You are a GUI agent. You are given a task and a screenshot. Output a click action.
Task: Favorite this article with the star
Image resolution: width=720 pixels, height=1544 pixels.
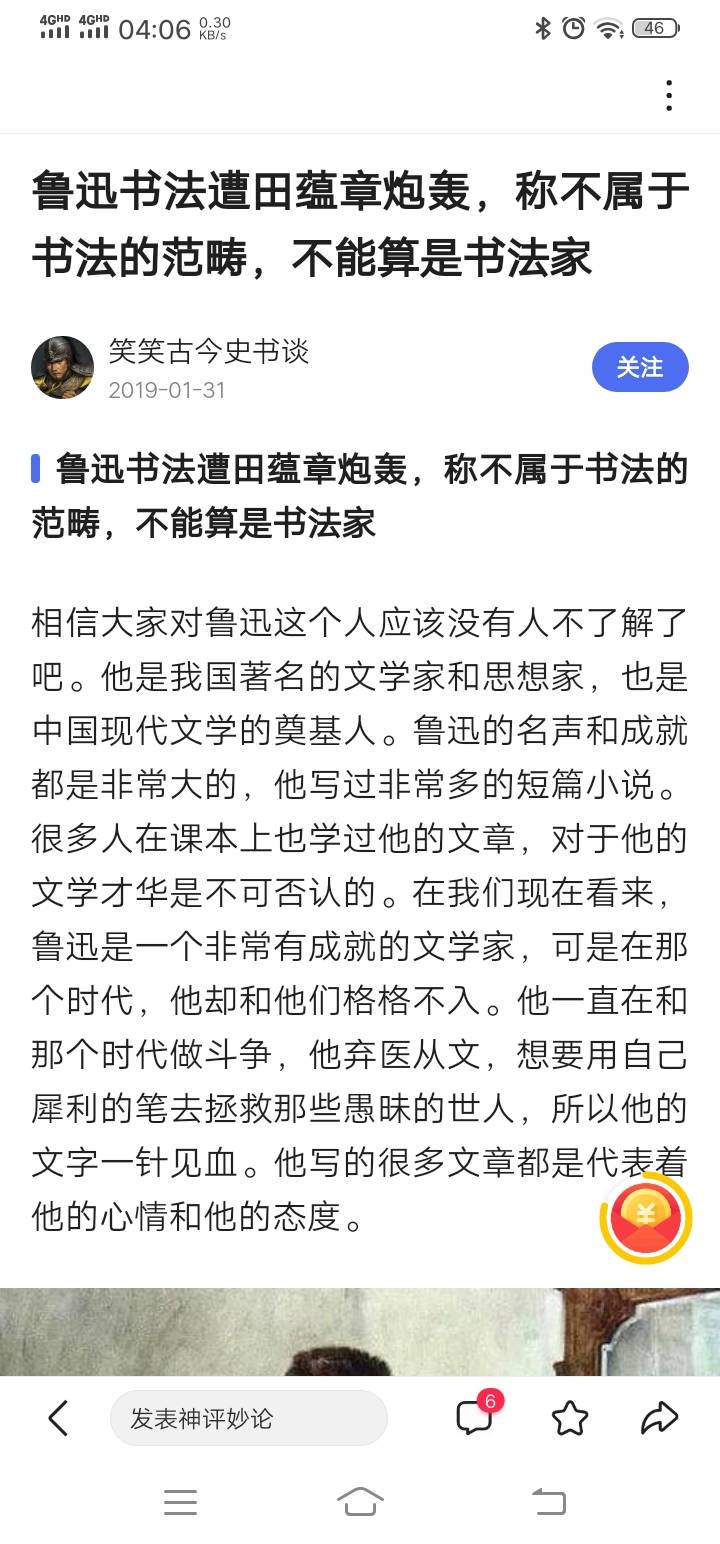[x=570, y=1418]
